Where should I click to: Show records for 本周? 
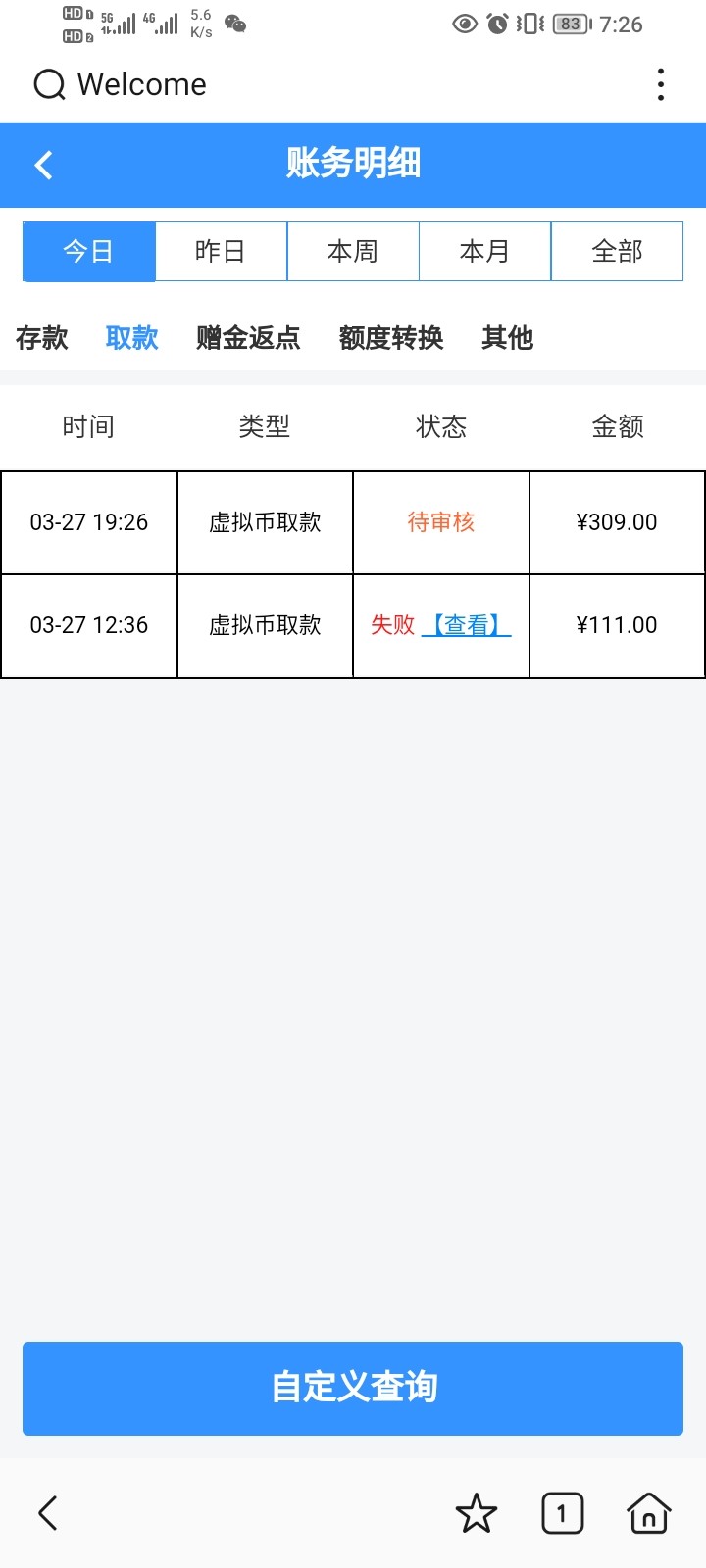(353, 252)
